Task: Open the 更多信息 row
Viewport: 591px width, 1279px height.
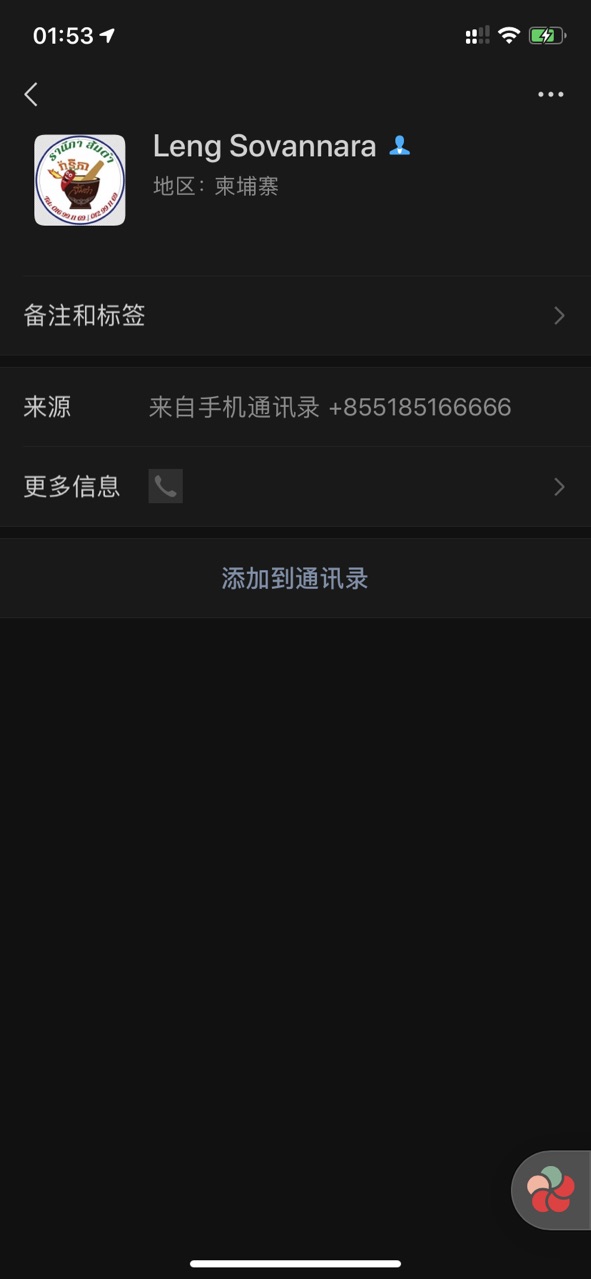Action: 295,487
